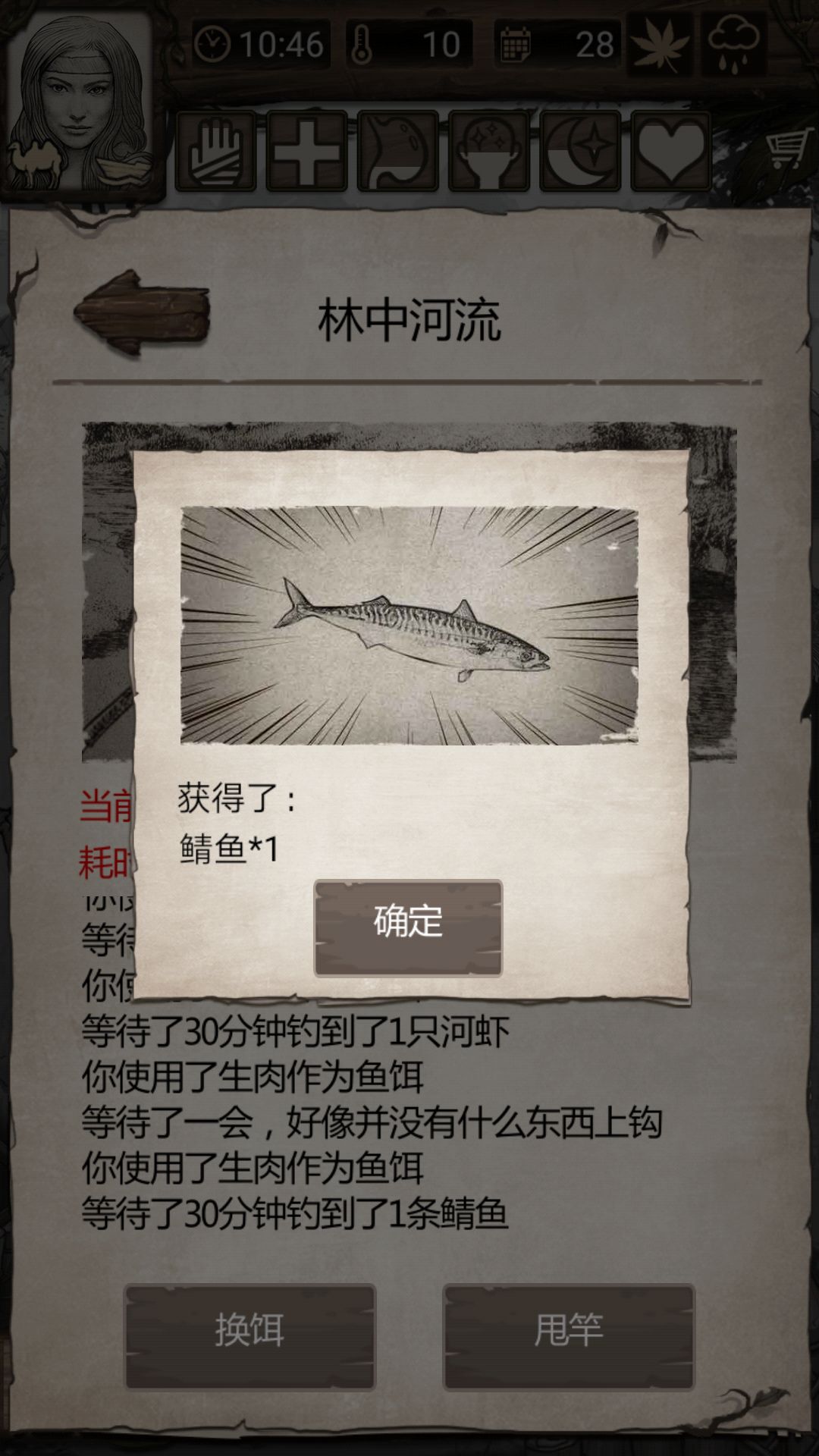Check the hand labor status icon

point(218,149)
